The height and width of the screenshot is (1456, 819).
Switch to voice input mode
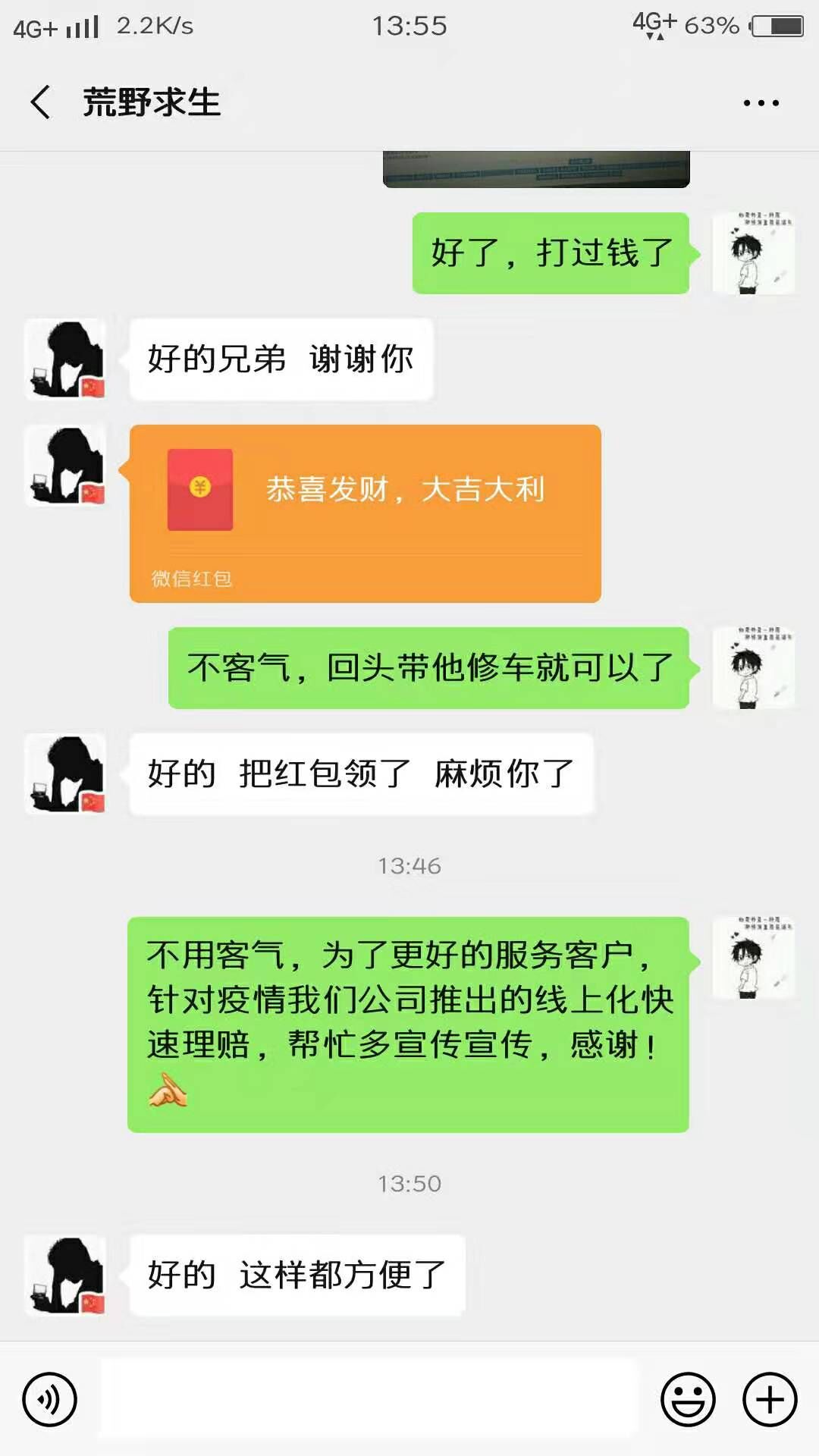pos(50,1399)
